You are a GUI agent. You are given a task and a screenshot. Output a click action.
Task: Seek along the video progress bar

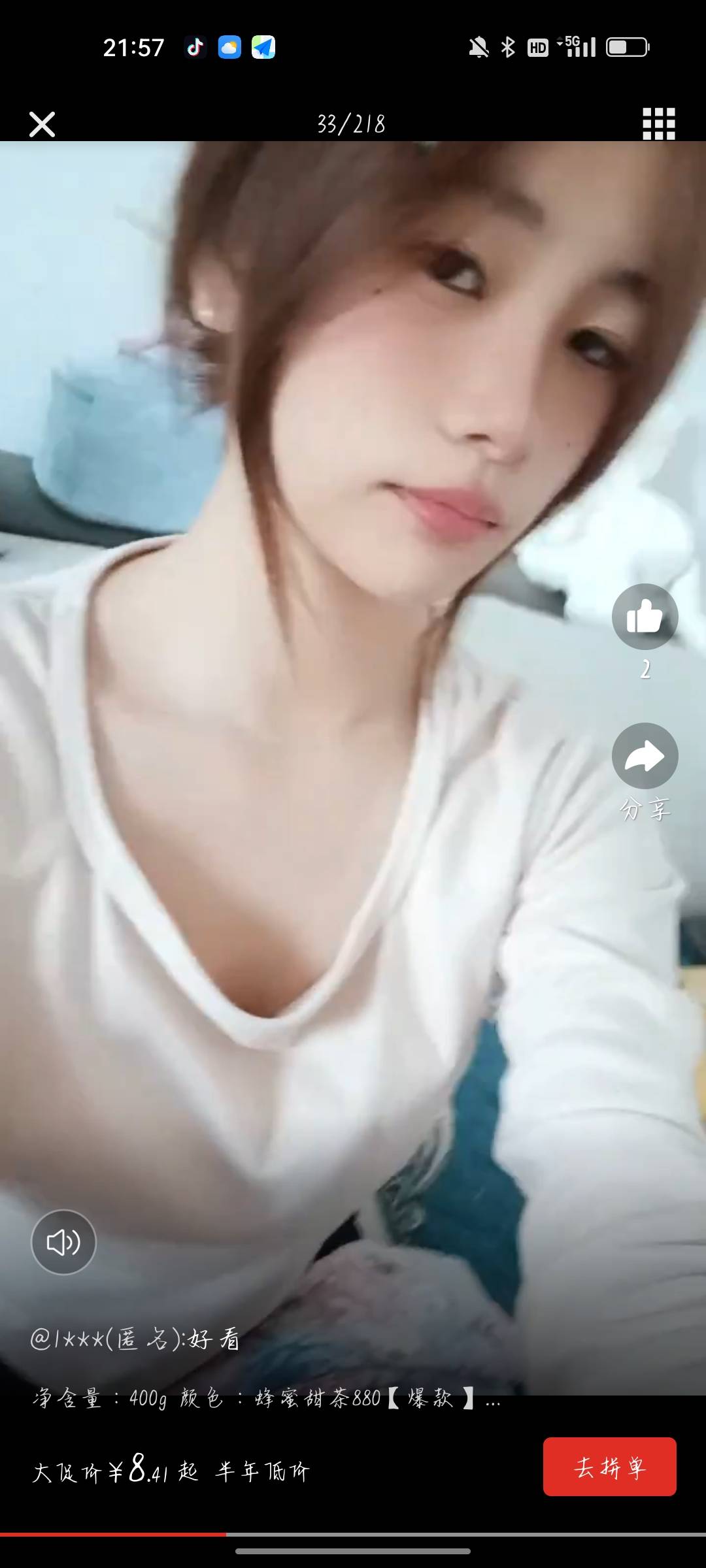tap(353, 1534)
